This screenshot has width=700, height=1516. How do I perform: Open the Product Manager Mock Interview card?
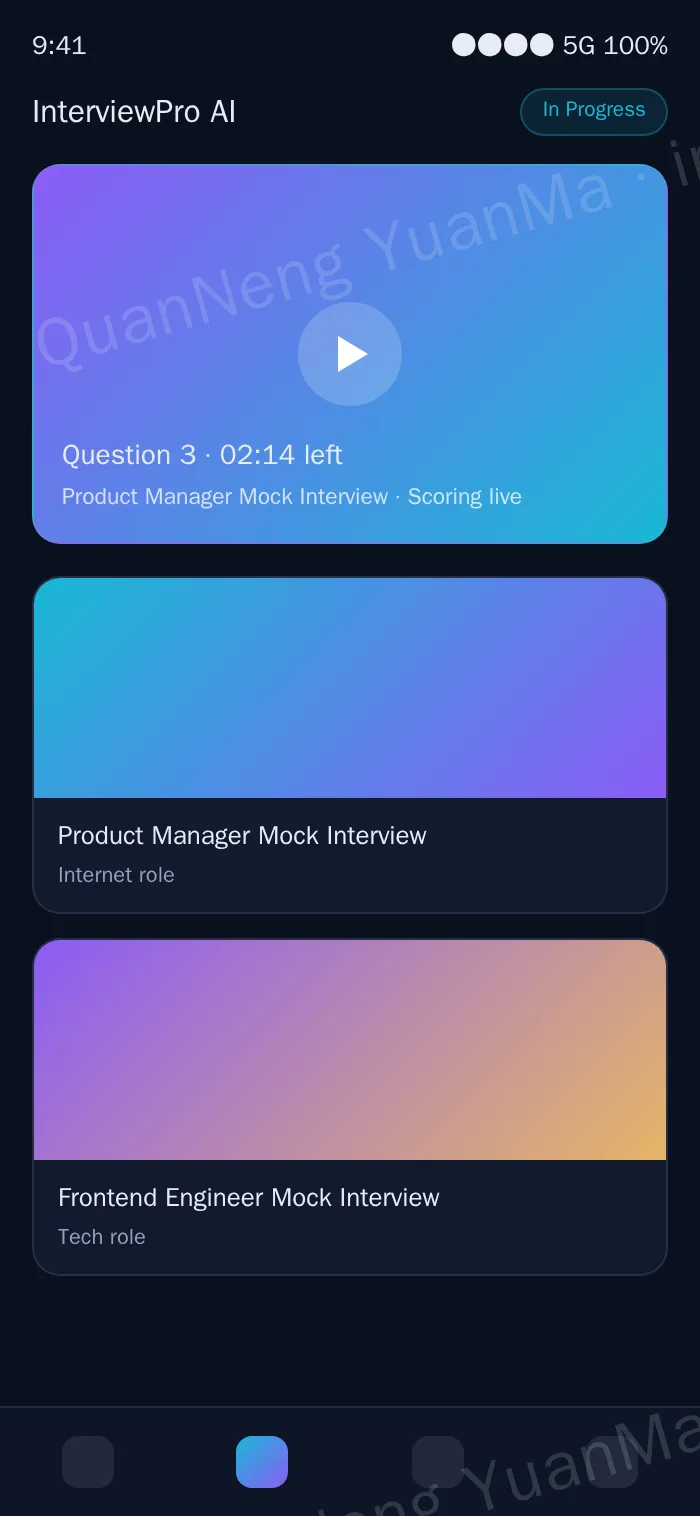(x=350, y=745)
